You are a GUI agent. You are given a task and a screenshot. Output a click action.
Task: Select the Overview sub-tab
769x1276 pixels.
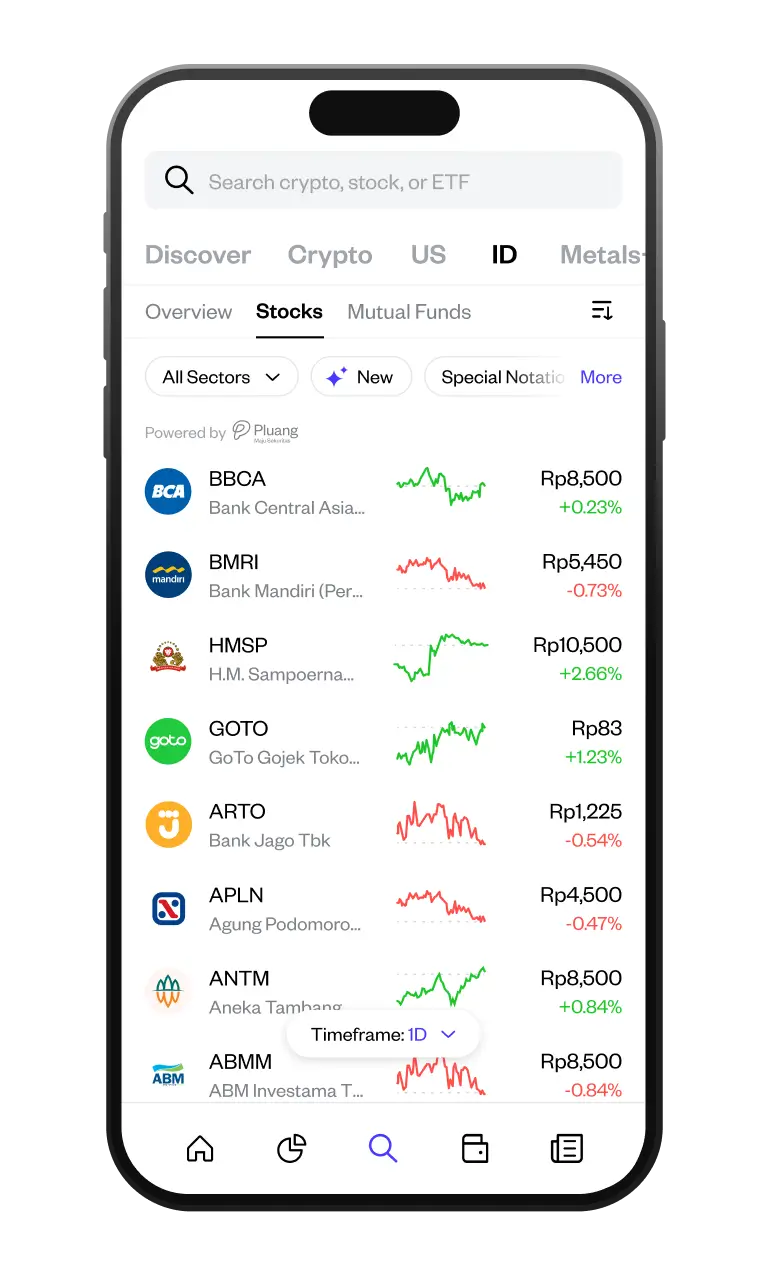click(x=188, y=312)
